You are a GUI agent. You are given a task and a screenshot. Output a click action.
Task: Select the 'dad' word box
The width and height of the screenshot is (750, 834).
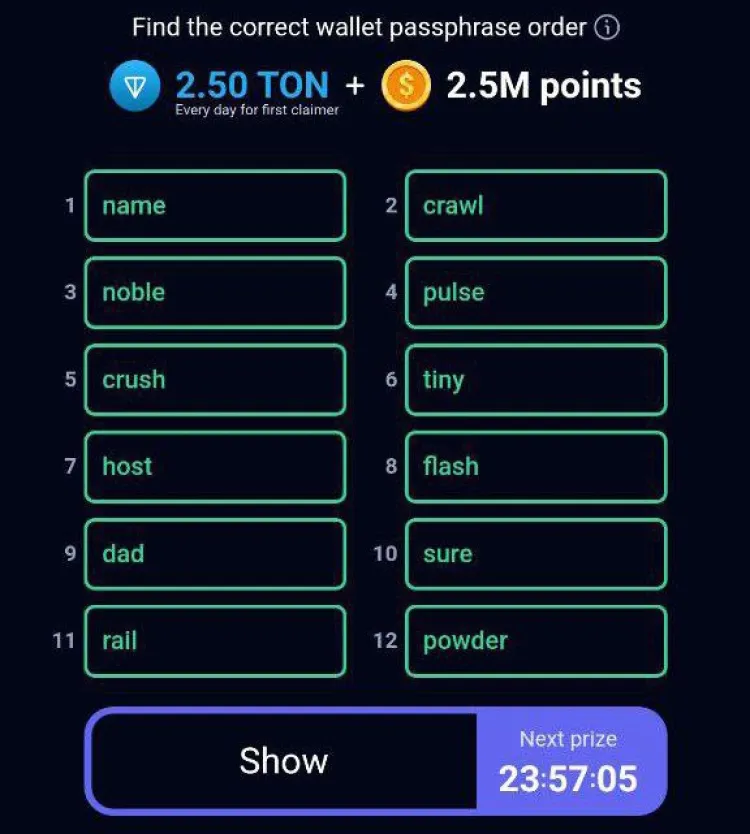pyautogui.click(x=215, y=554)
